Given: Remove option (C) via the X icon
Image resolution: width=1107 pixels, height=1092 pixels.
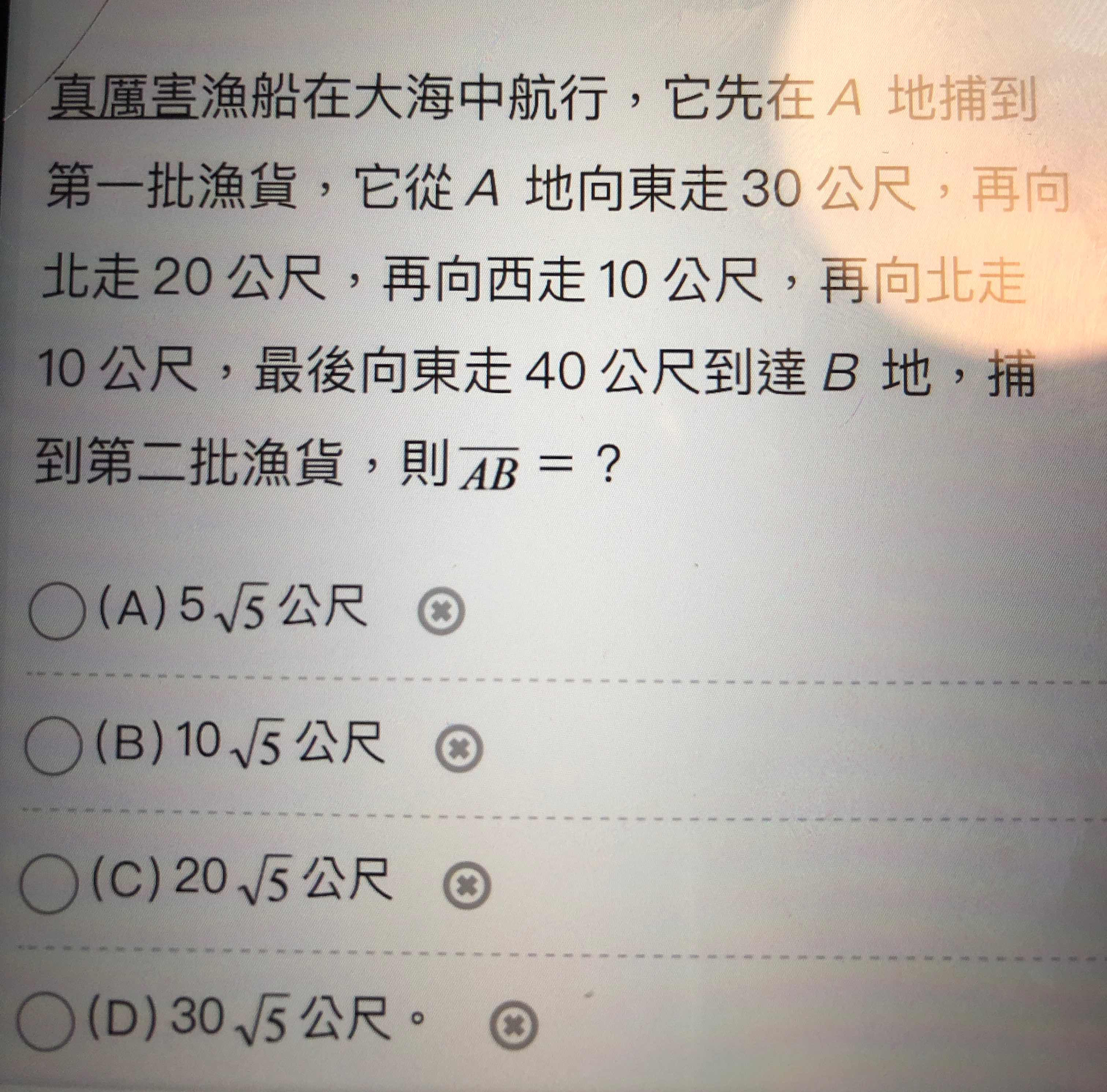Looking at the screenshot, I should 467,886.
